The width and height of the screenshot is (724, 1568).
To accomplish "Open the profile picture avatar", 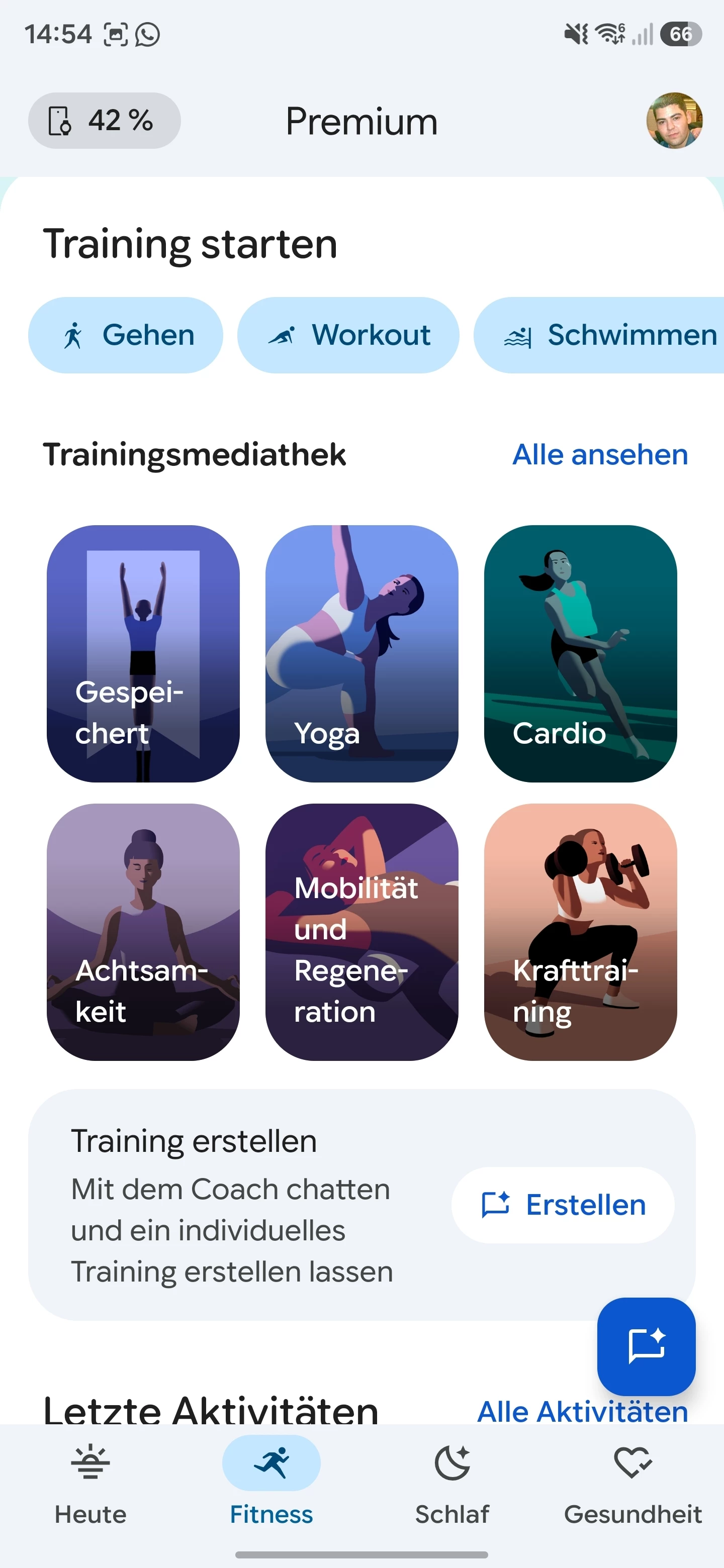I will pyautogui.click(x=674, y=121).
